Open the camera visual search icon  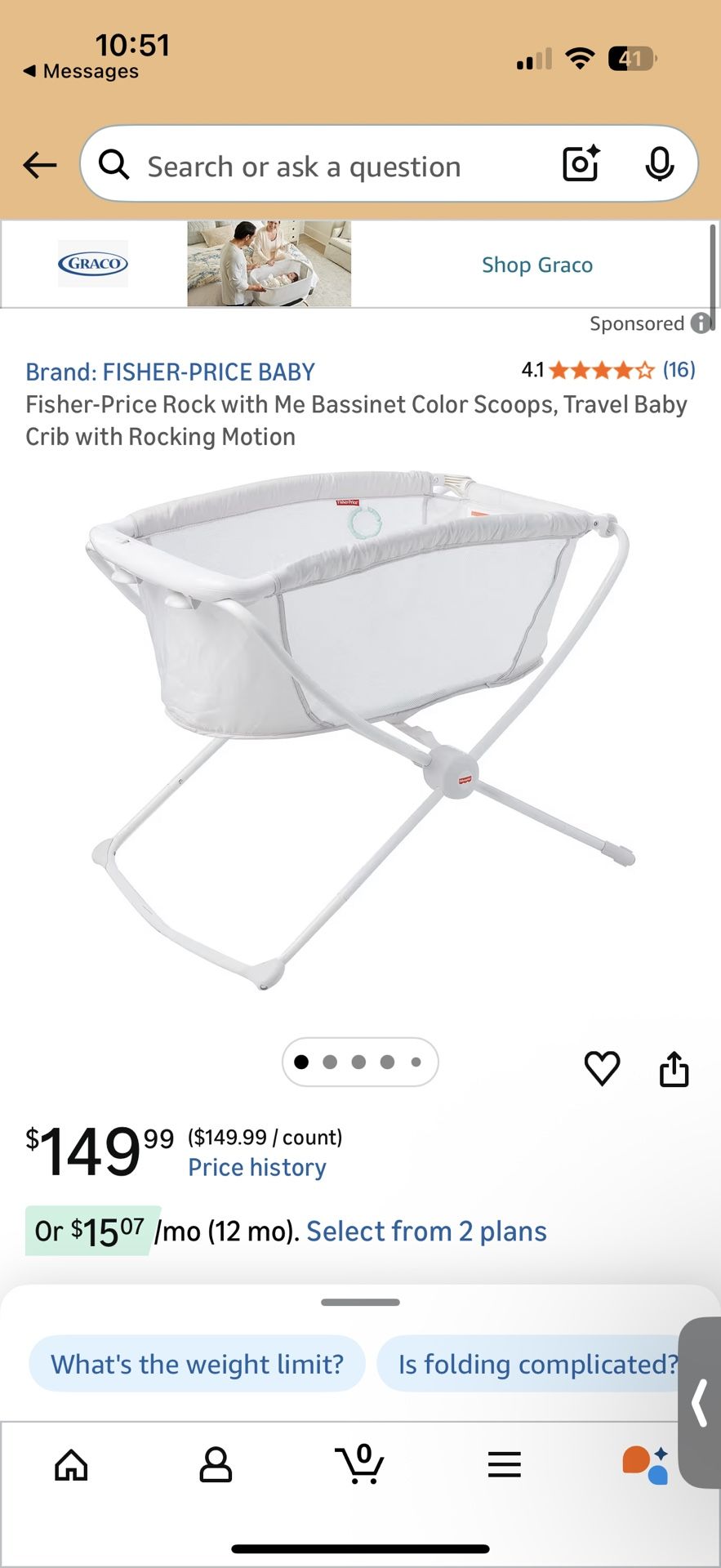pos(580,163)
